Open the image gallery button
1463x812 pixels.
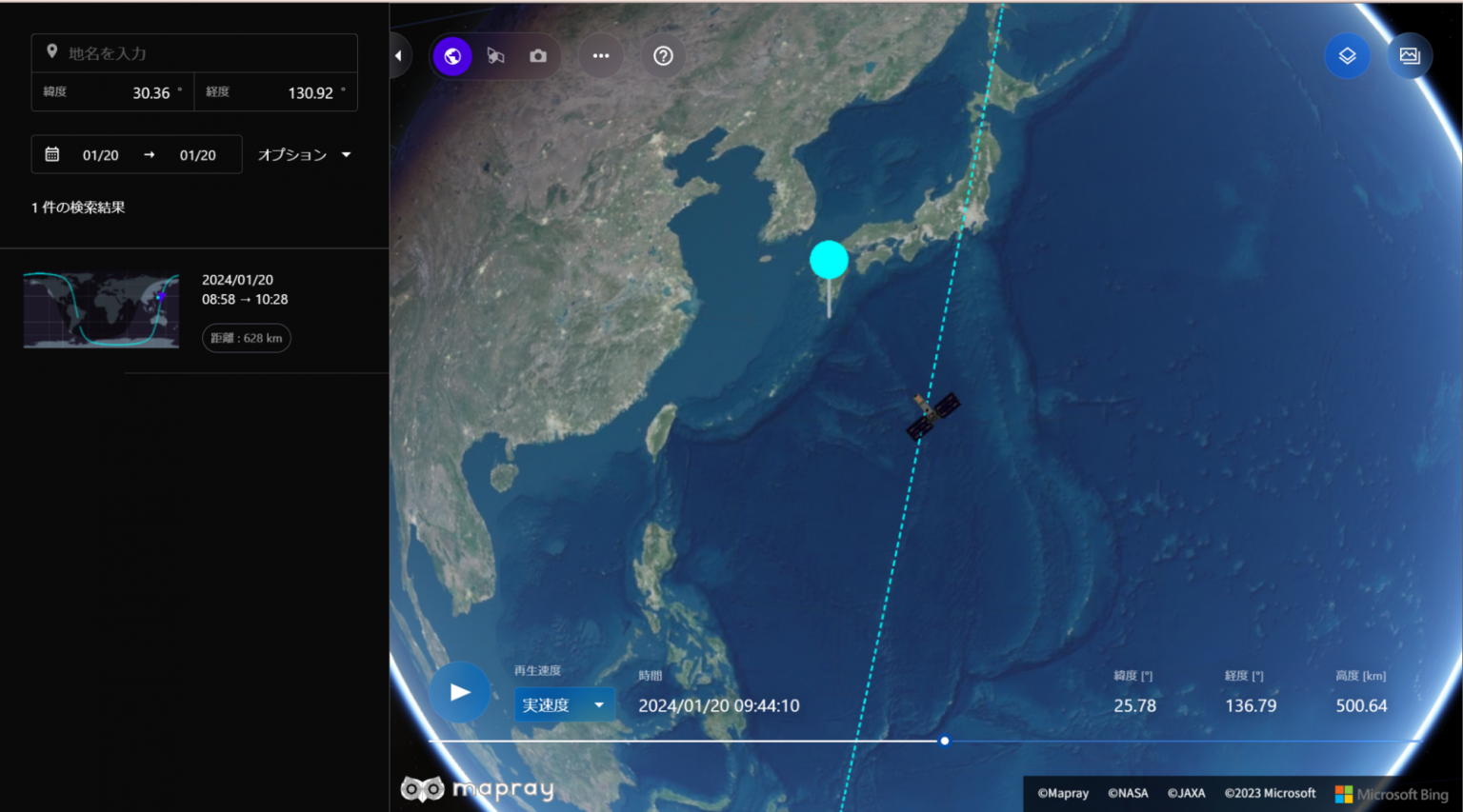1410,56
